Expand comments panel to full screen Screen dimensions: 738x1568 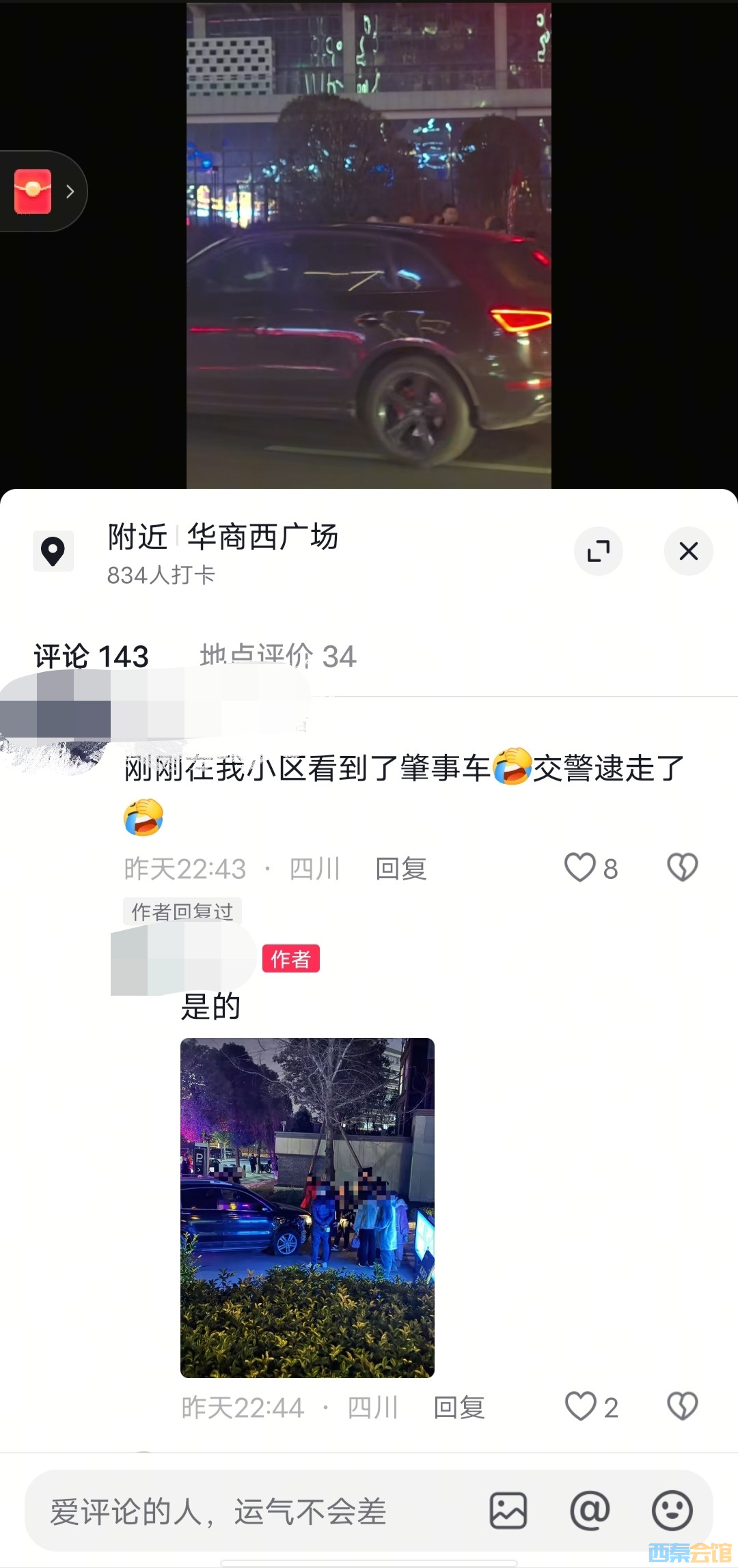tap(599, 551)
